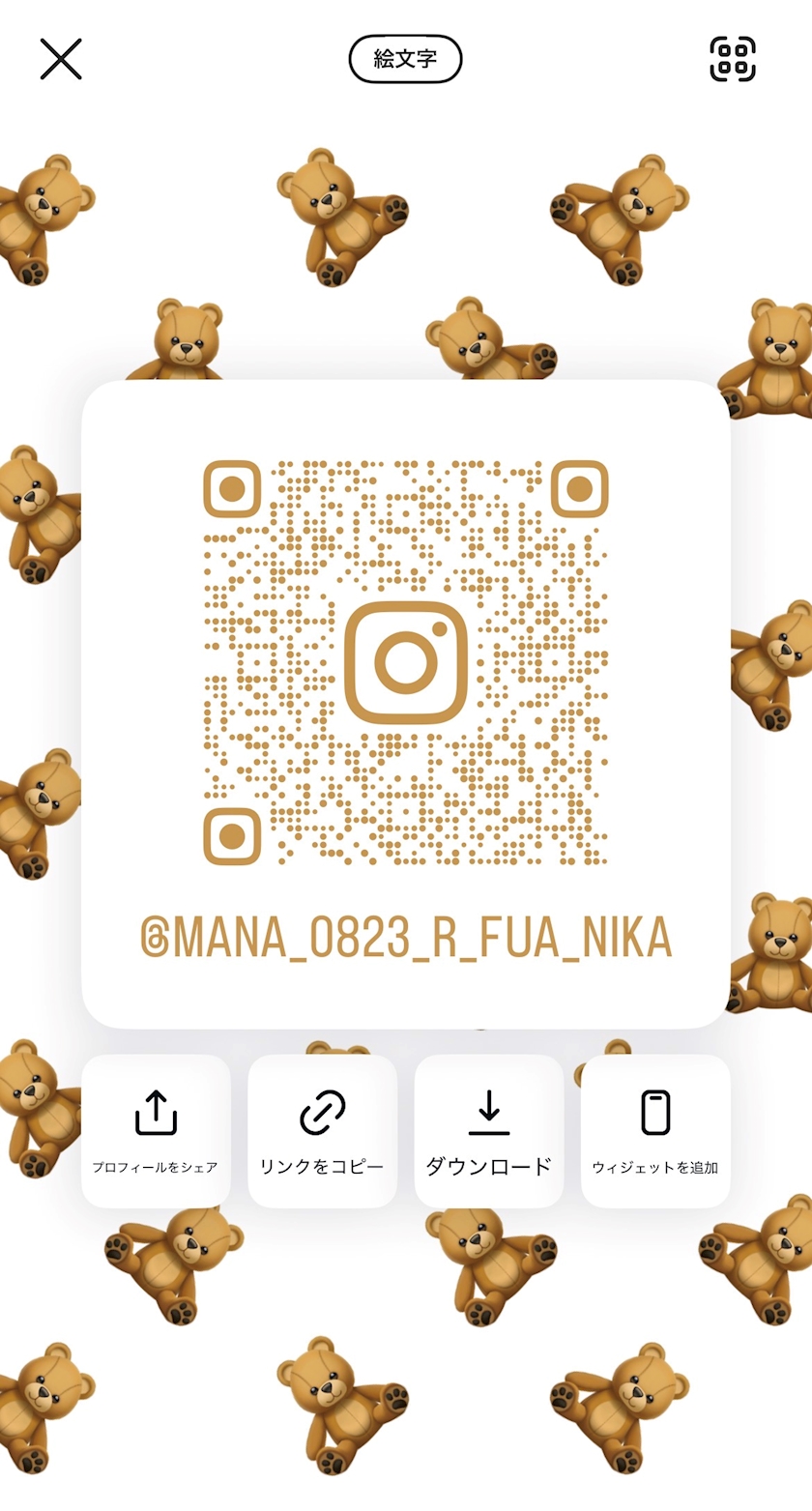Share profile via プロフィールをシェア
Image resolution: width=812 pixels, height=1511 pixels.
pos(156,1131)
